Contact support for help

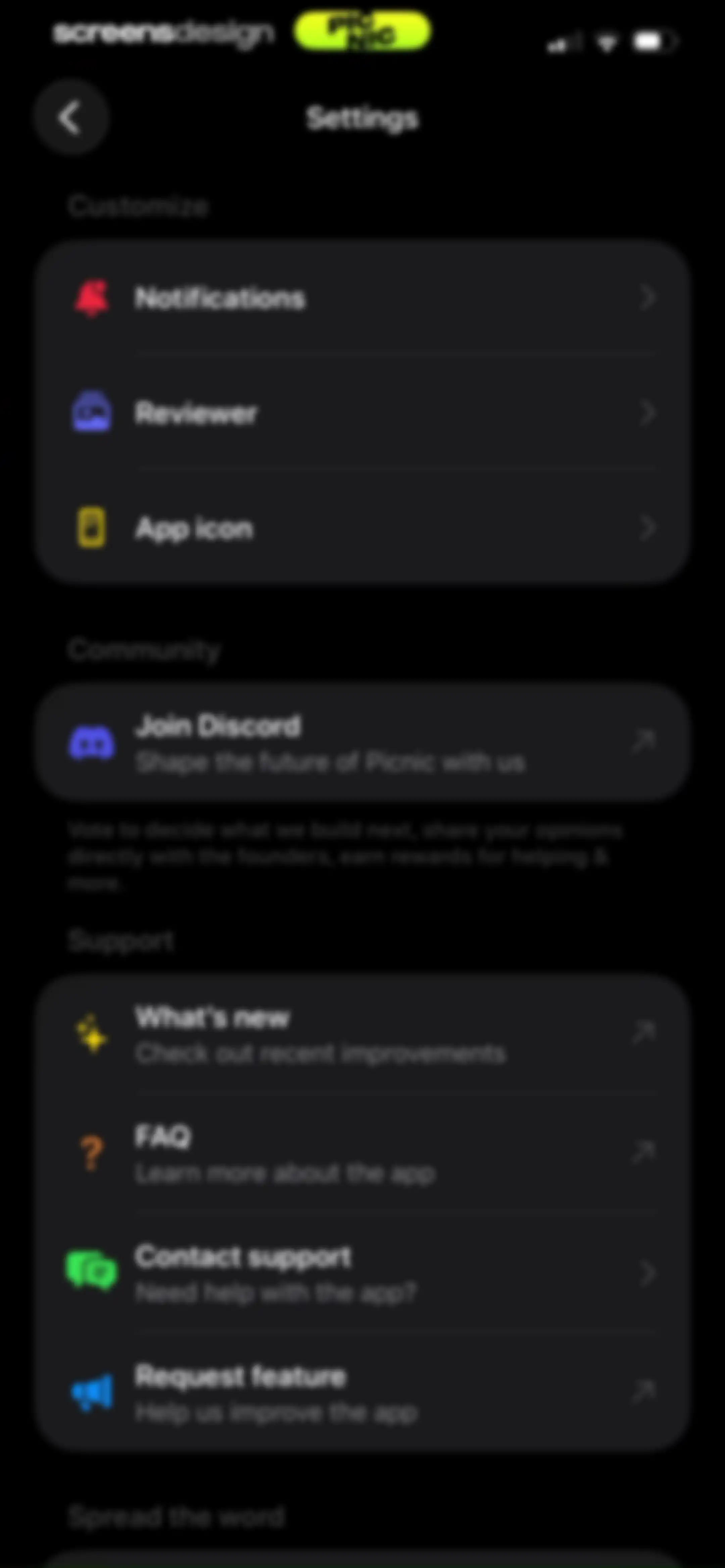[363, 1272]
